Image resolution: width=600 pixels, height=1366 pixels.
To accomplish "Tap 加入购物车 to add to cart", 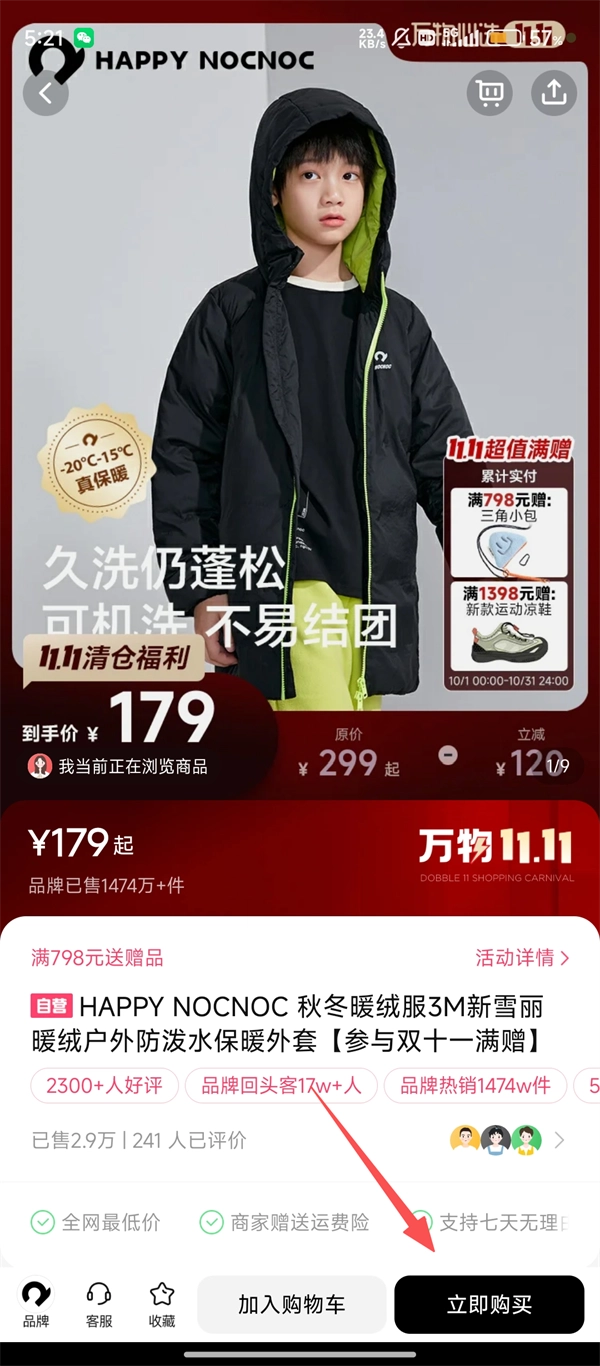I will click(292, 1304).
